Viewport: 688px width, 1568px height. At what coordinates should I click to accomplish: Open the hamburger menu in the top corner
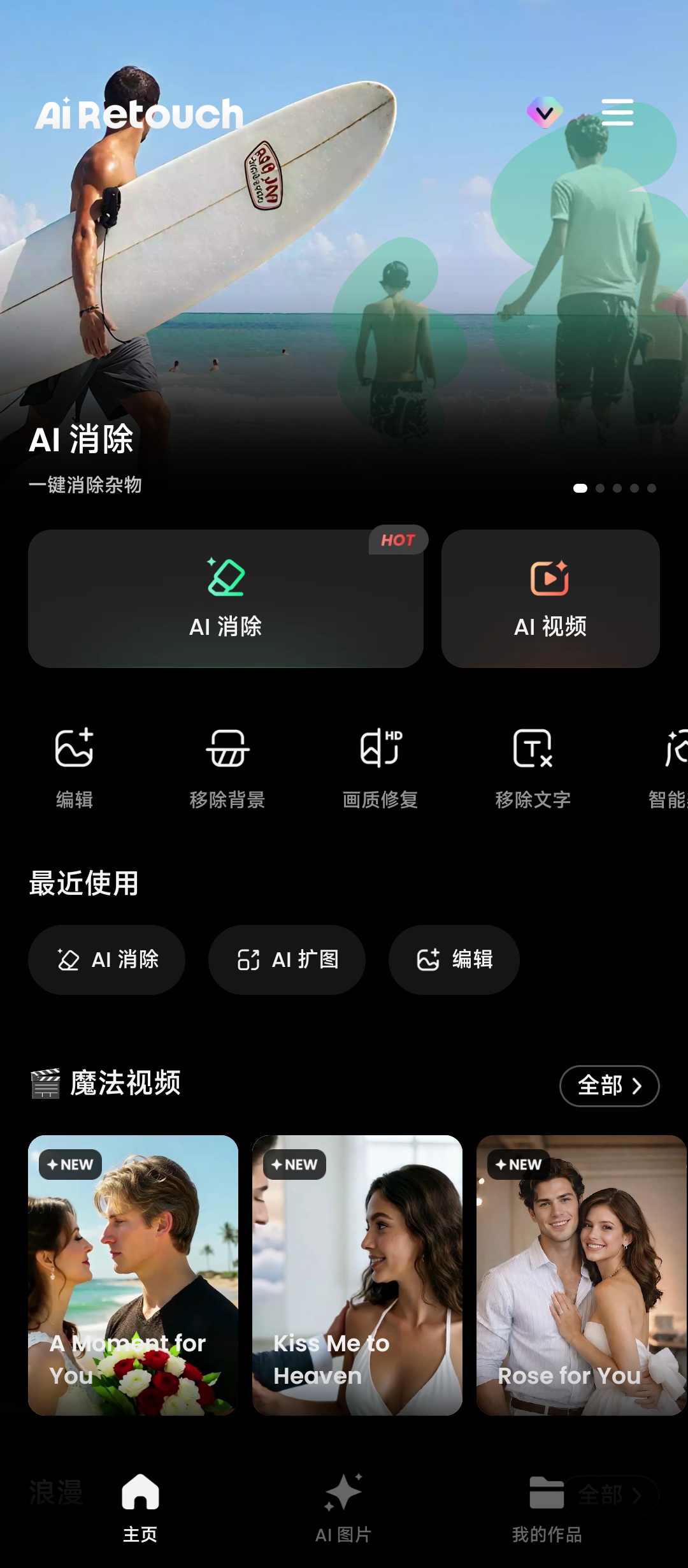[617, 112]
